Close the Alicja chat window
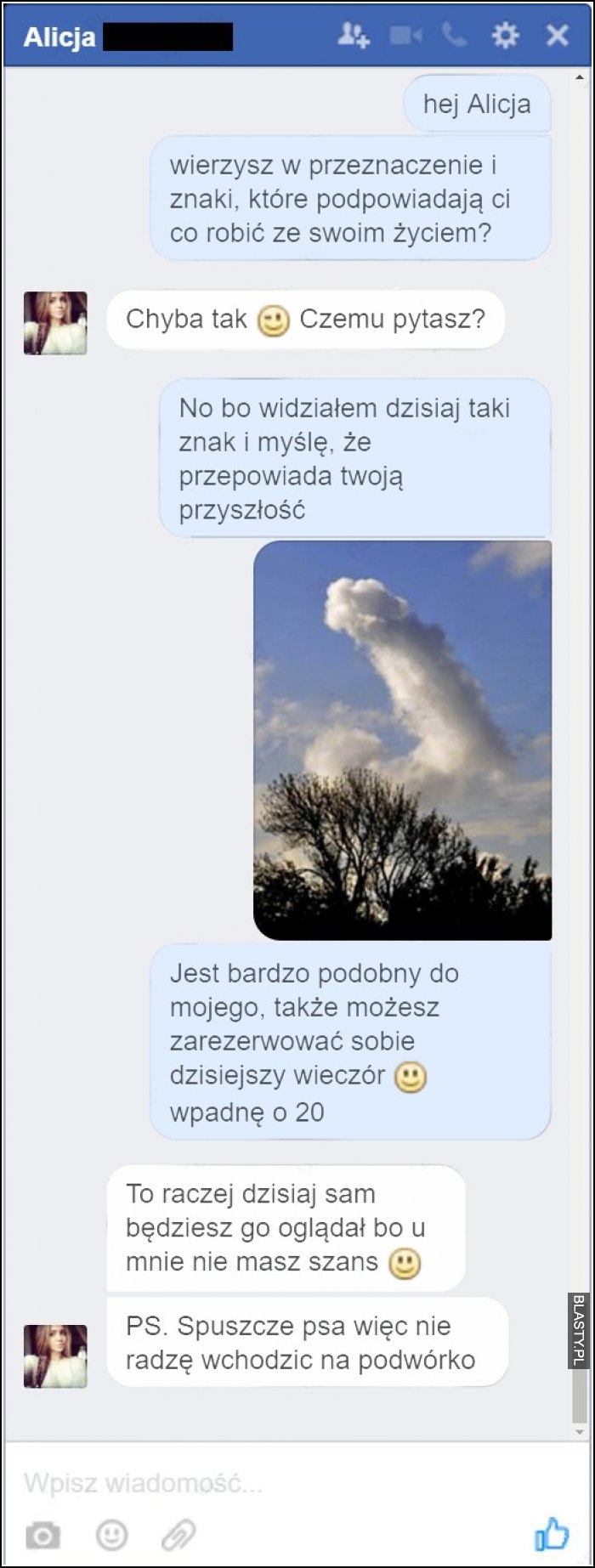This screenshot has width=595, height=1568. tap(557, 35)
